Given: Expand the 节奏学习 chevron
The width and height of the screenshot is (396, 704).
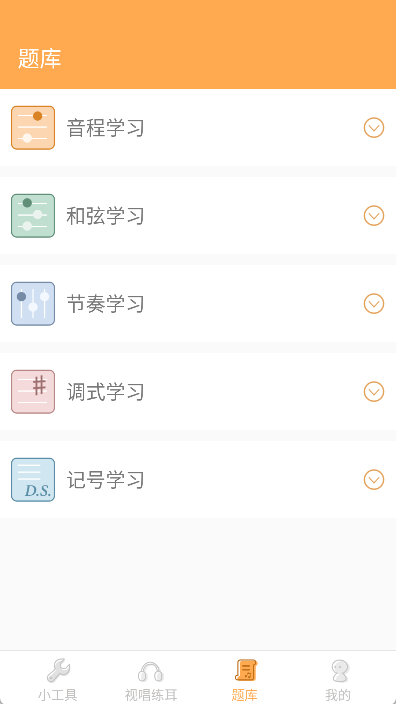Looking at the screenshot, I should pyautogui.click(x=374, y=304).
